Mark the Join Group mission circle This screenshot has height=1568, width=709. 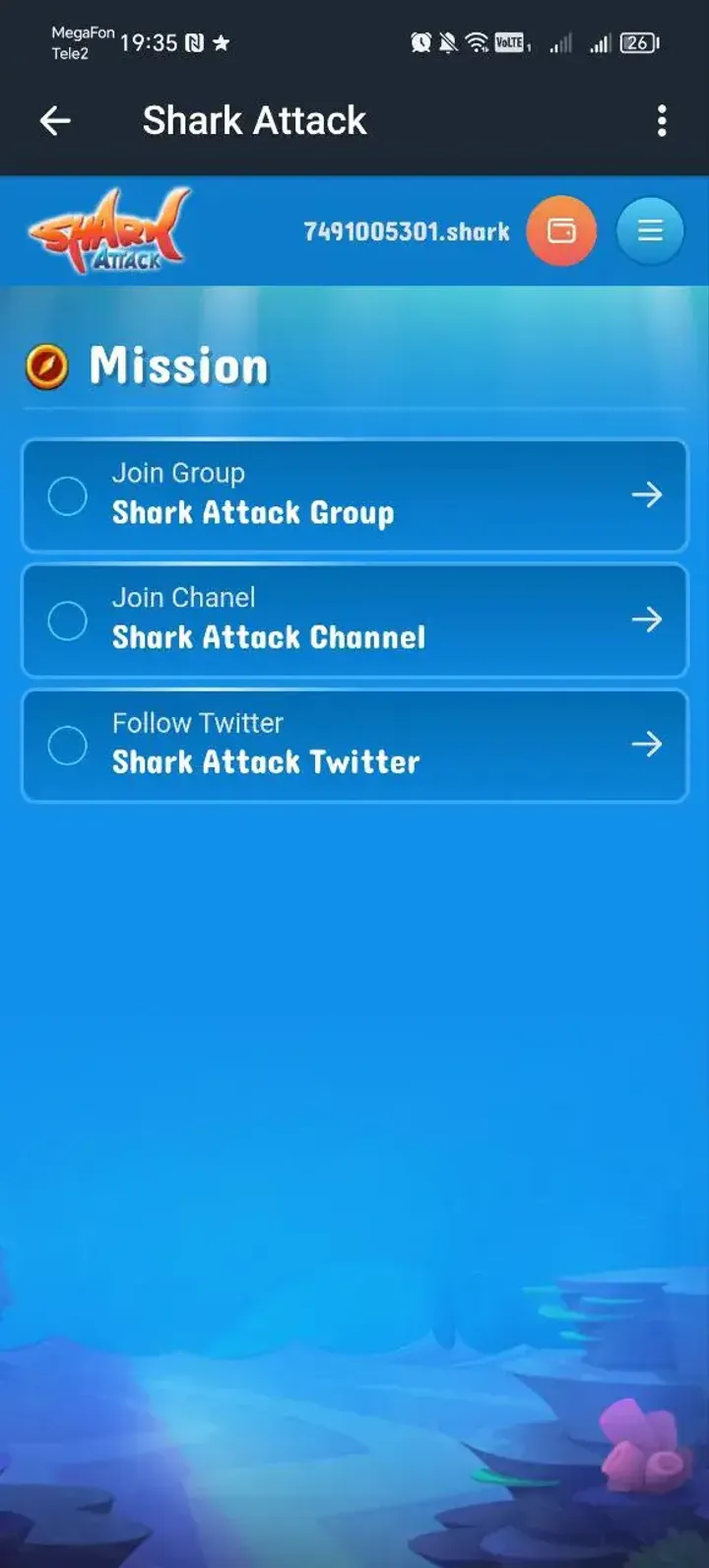[x=67, y=495]
